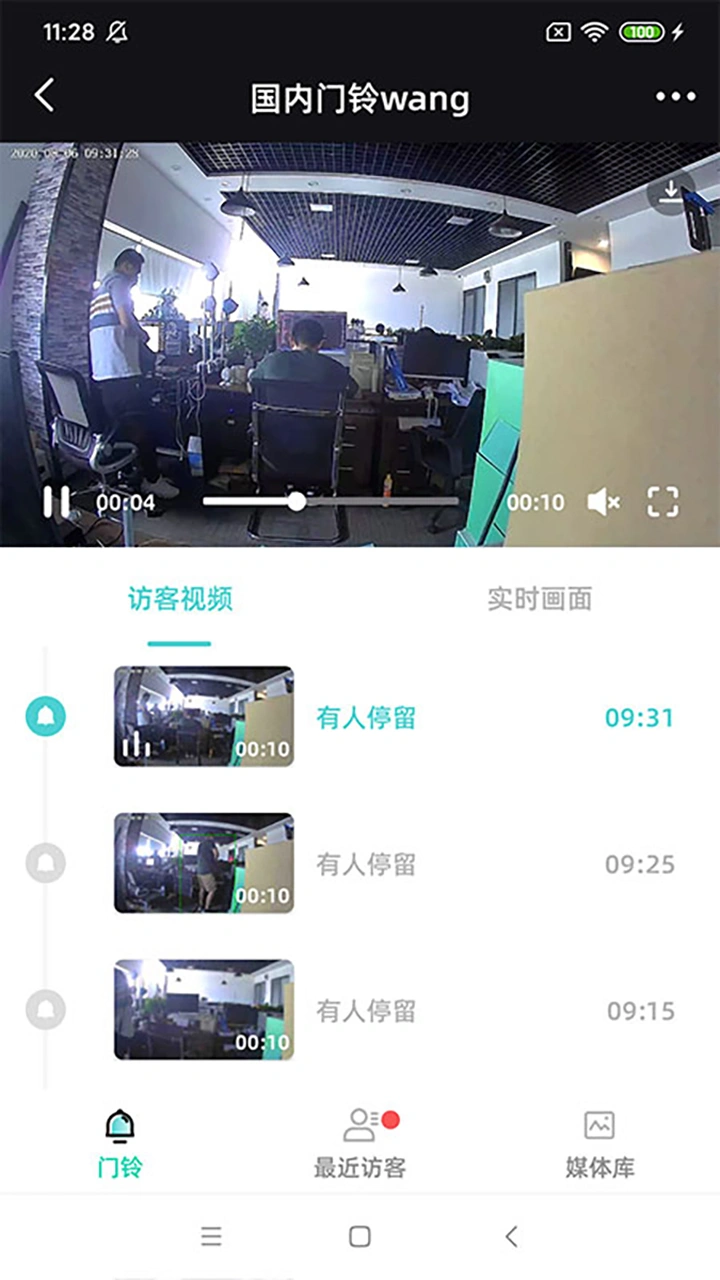Viewport: 720px width, 1280px height.
Task: Enter fullscreen video mode
Action: click(663, 501)
